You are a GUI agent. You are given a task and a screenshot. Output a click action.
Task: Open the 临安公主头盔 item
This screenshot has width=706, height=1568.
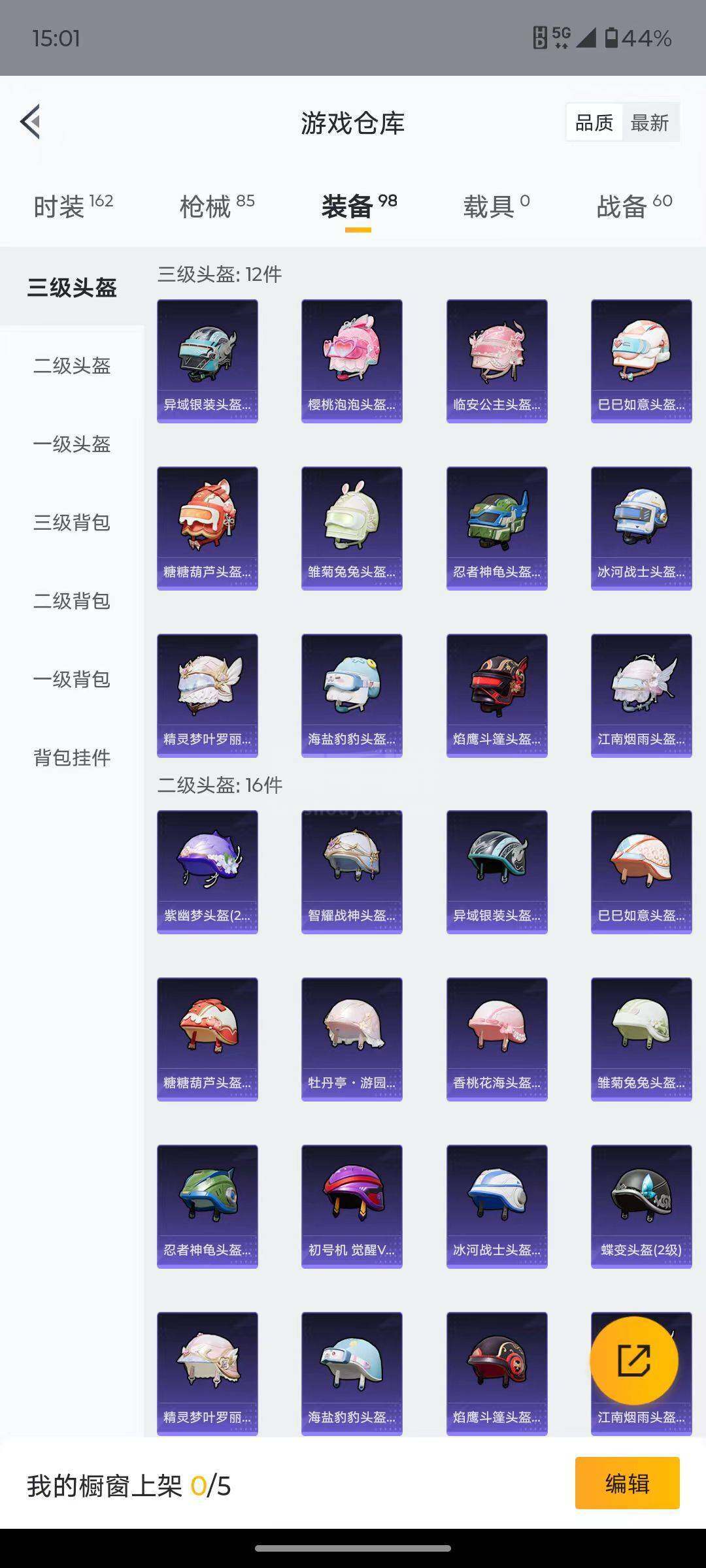click(x=497, y=361)
